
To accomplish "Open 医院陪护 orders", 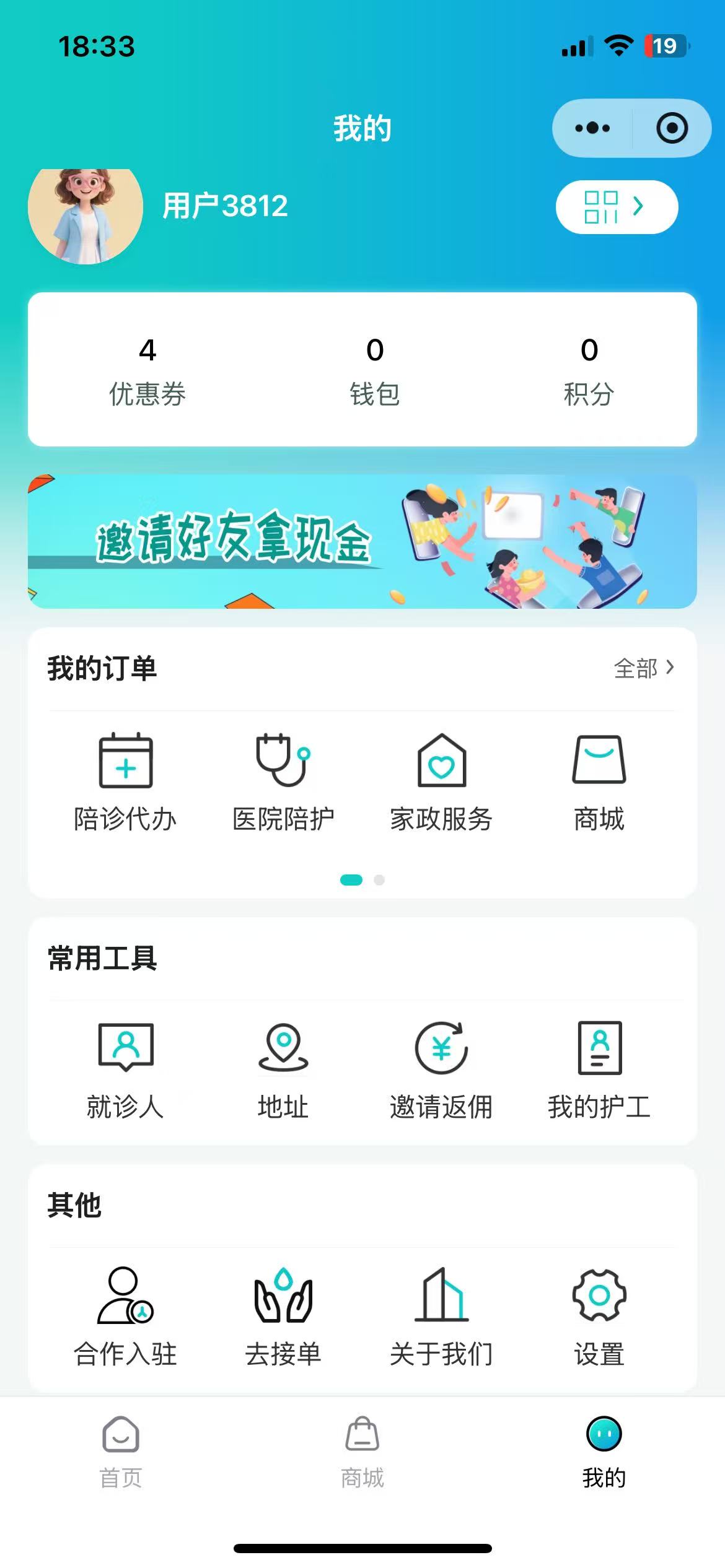I will point(283,782).
